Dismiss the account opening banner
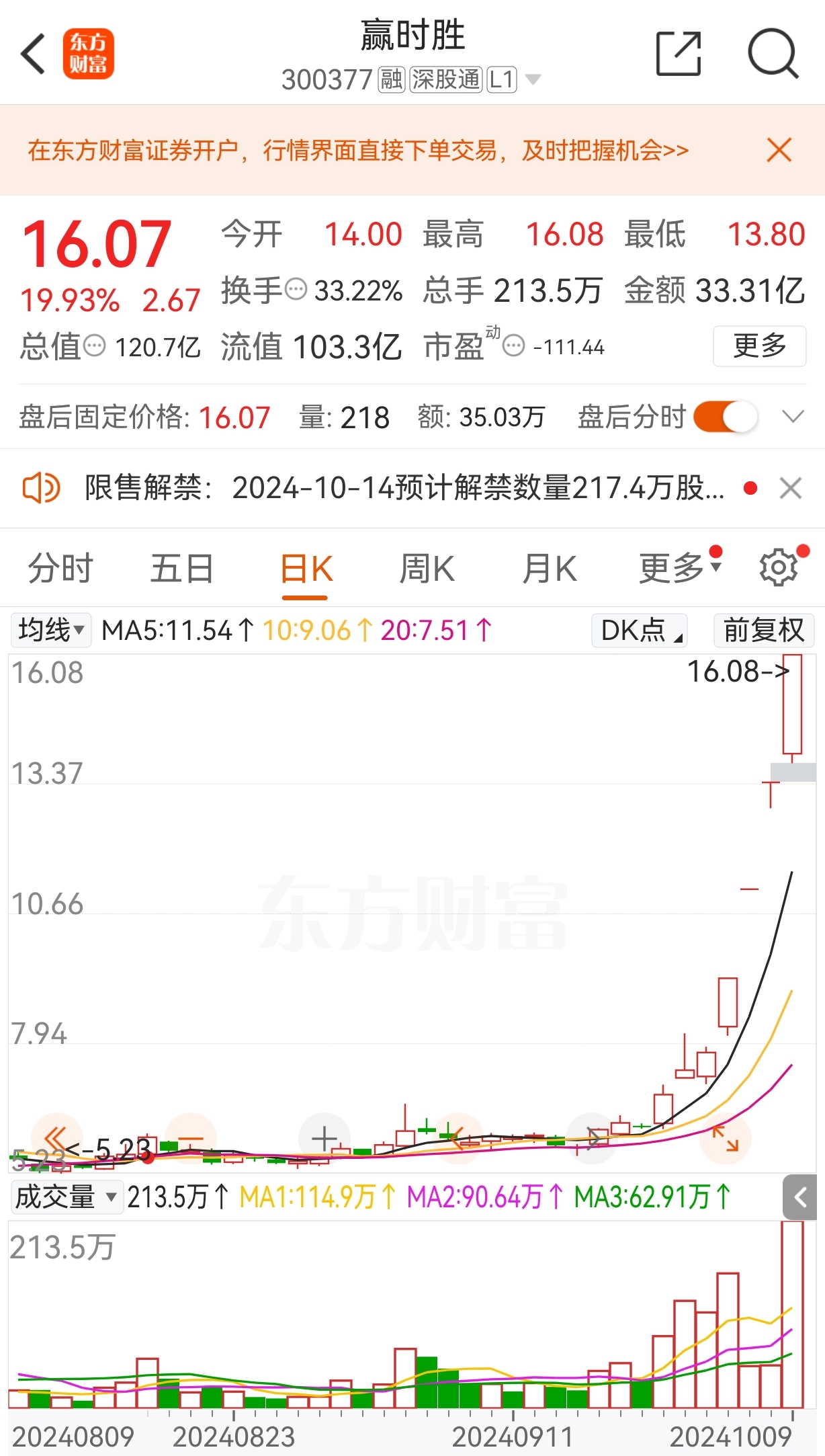Screen dimensions: 825x1456 [779, 150]
